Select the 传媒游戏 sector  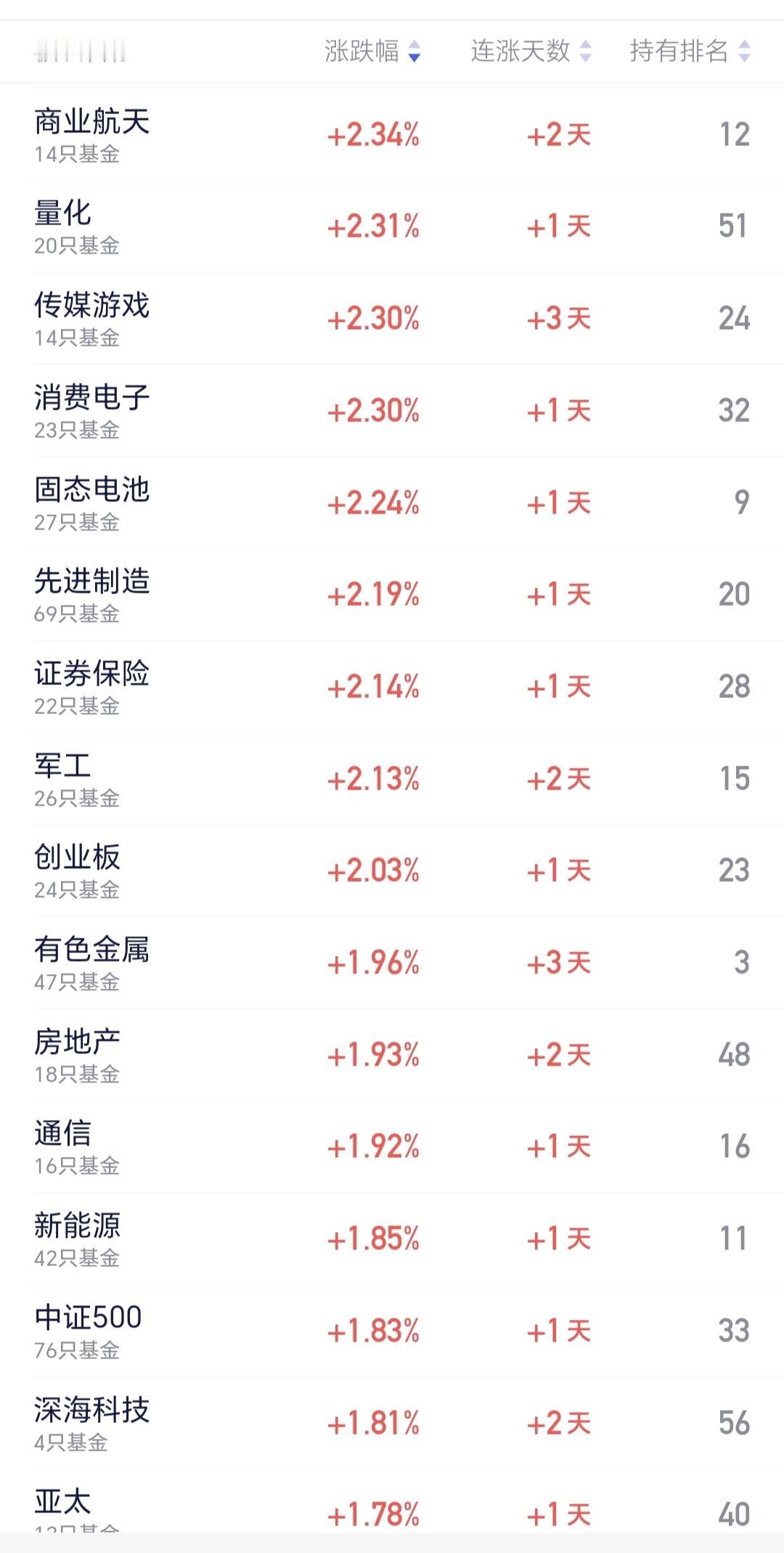click(392, 318)
